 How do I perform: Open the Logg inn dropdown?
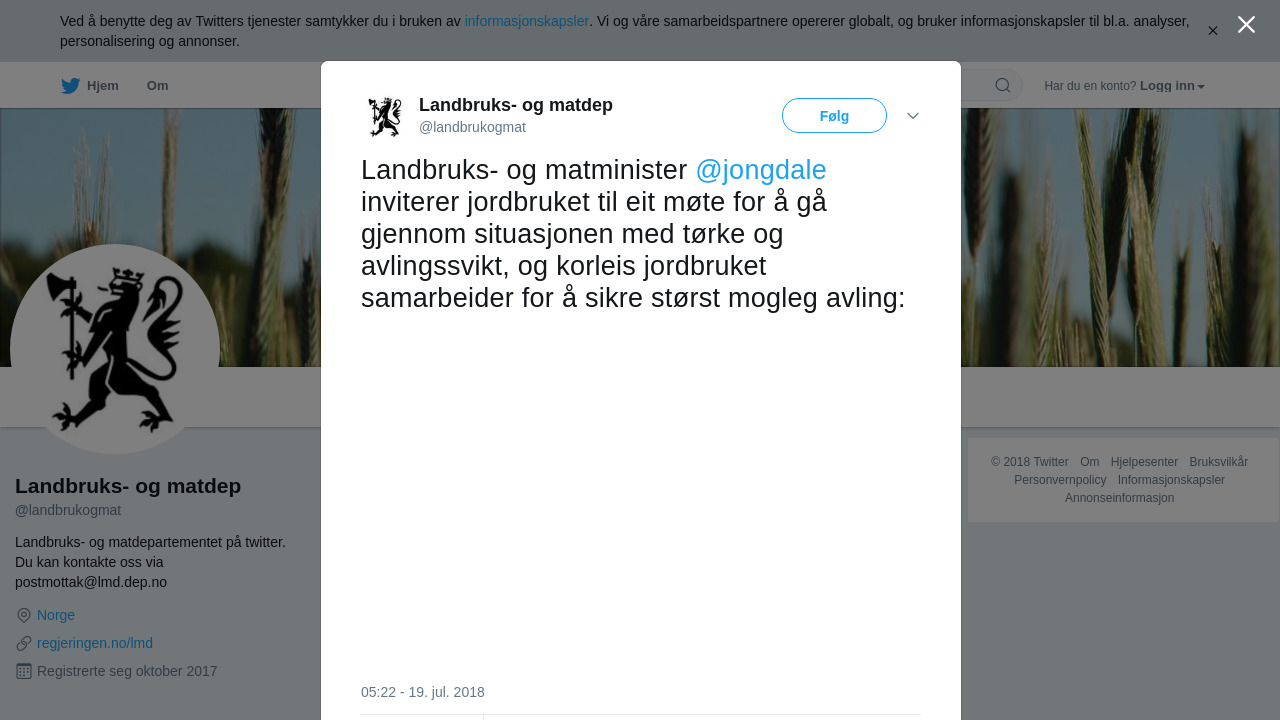[x=1171, y=86]
